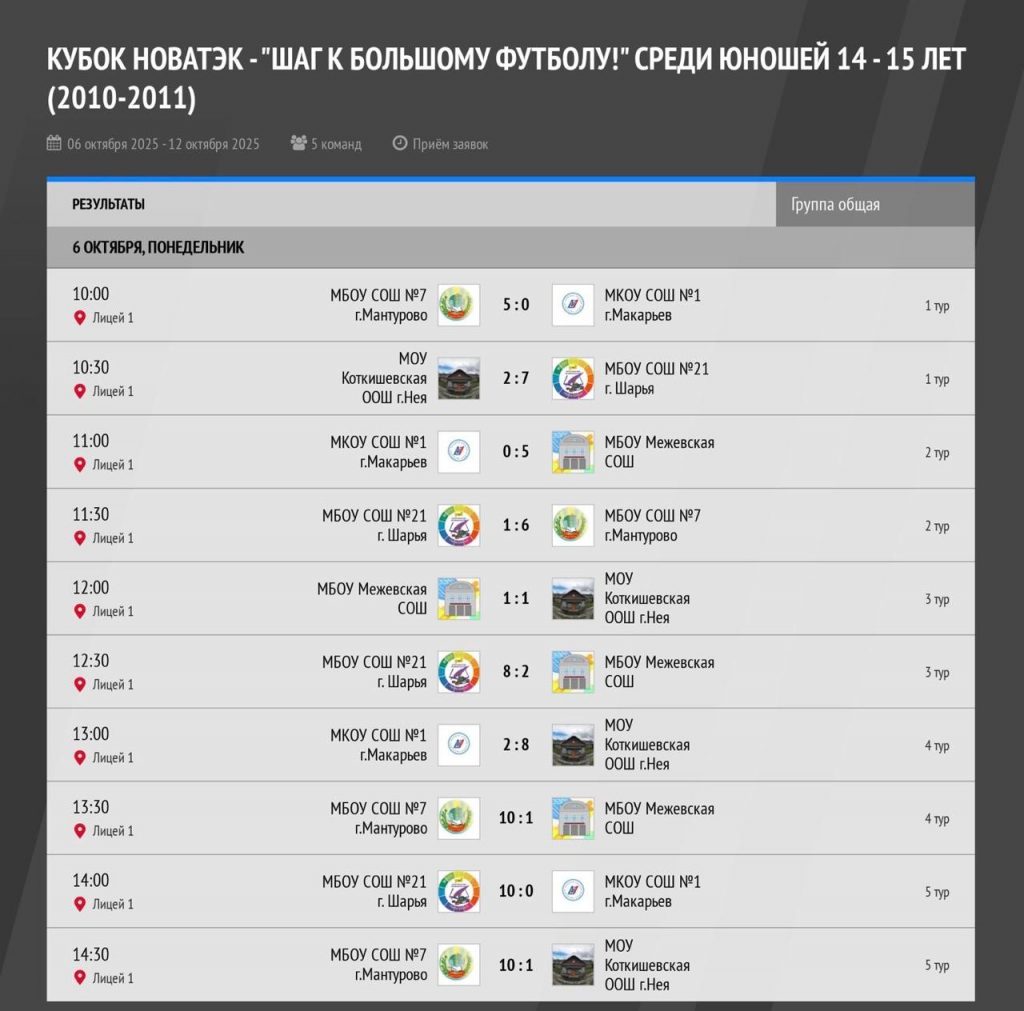
Task: Open the 12:30 match with score 8:2
Action: 516,672
